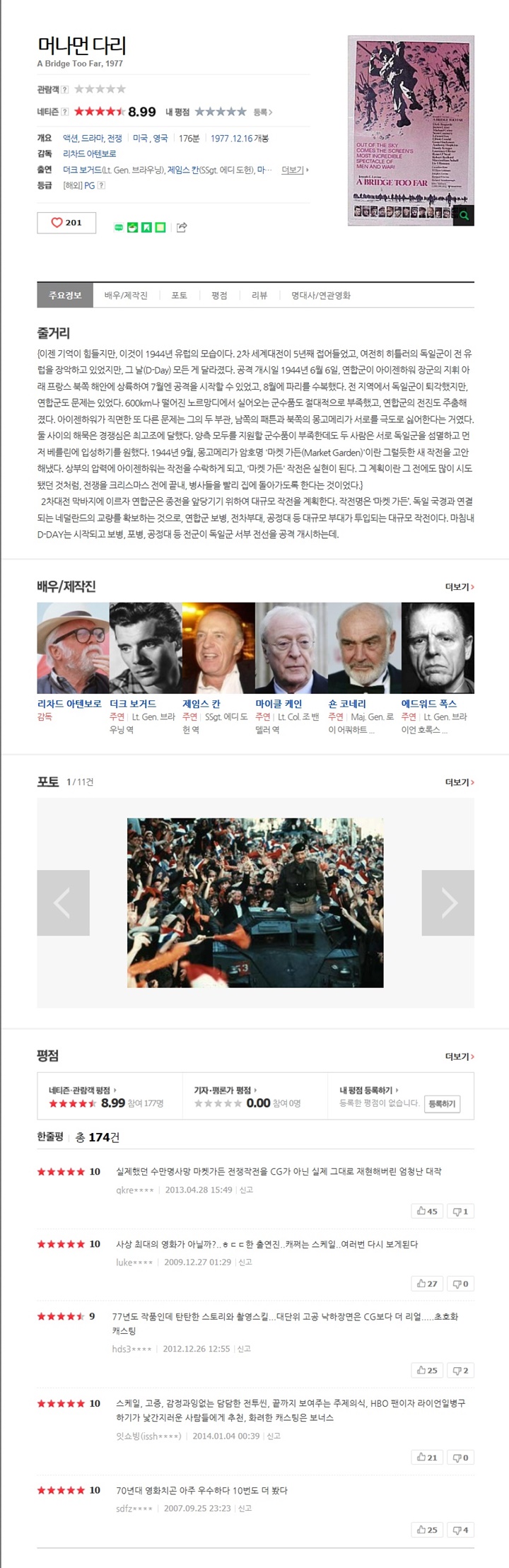This screenshot has width=509, height=1568.
Task: Switch to the 명대사/연관영화 tab
Action: pyautogui.click(x=320, y=296)
